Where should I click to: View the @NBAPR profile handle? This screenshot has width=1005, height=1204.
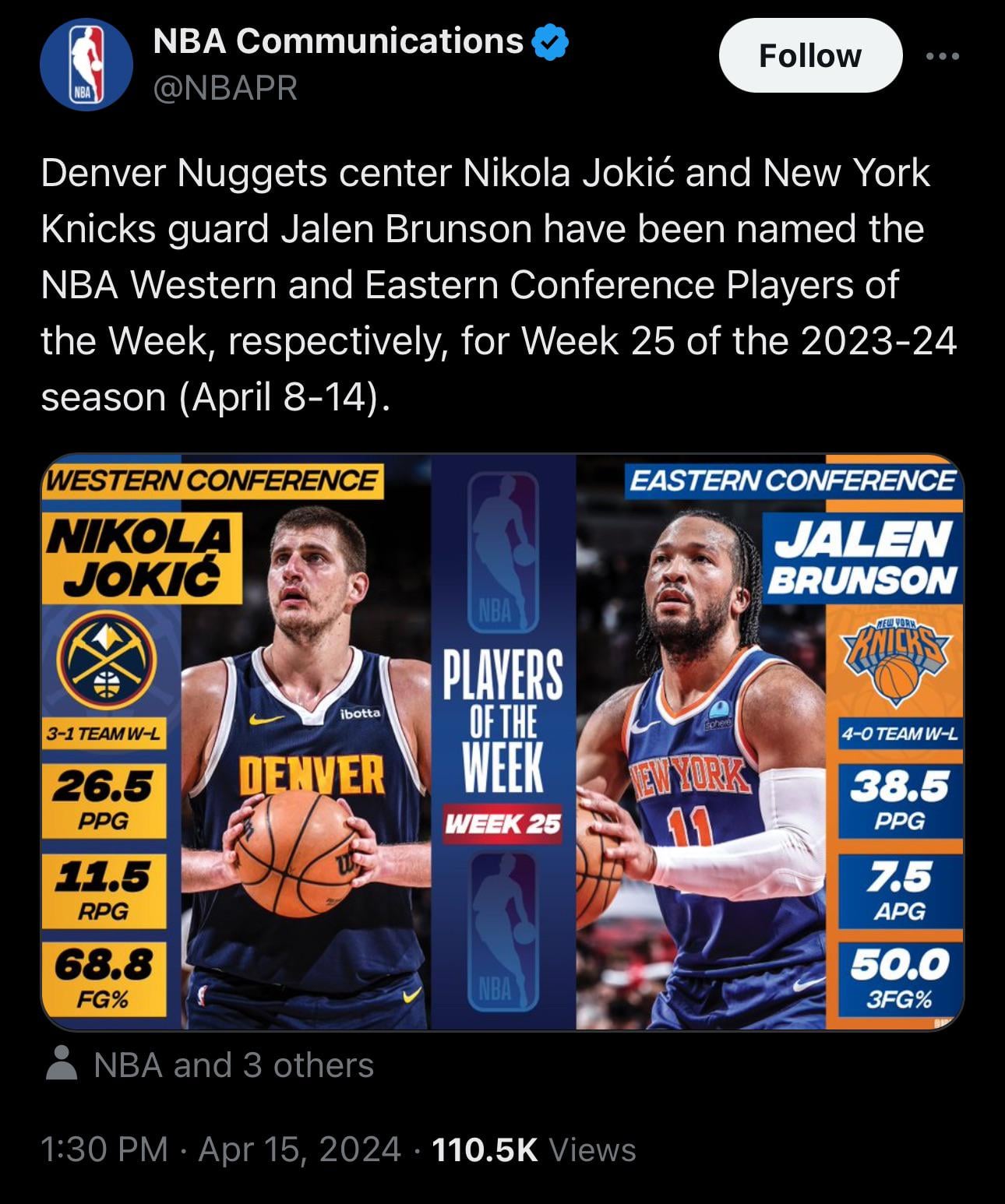pyautogui.click(x=226, y=89)
